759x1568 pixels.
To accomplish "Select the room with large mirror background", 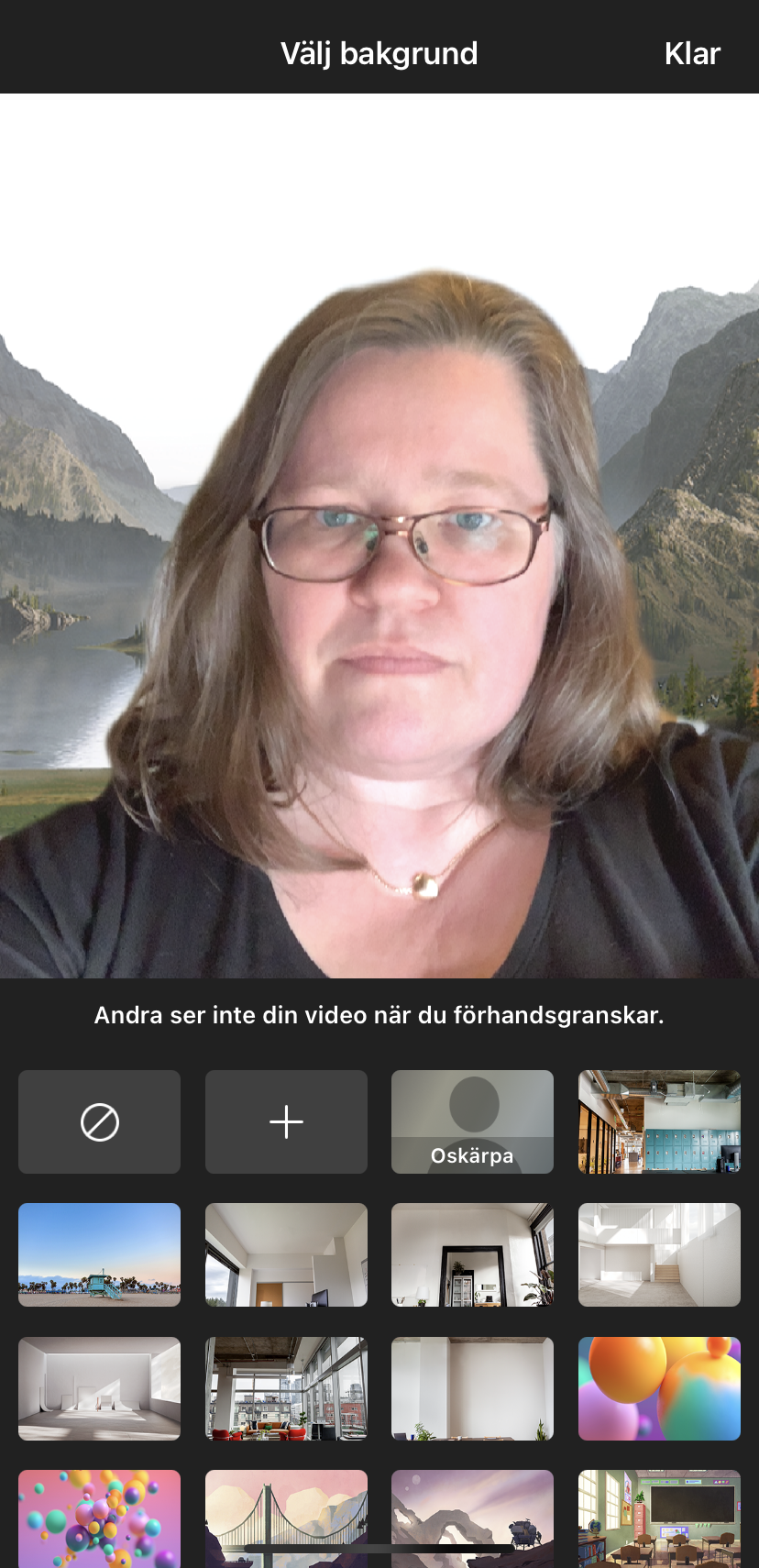I will (x=472, y=1254).
